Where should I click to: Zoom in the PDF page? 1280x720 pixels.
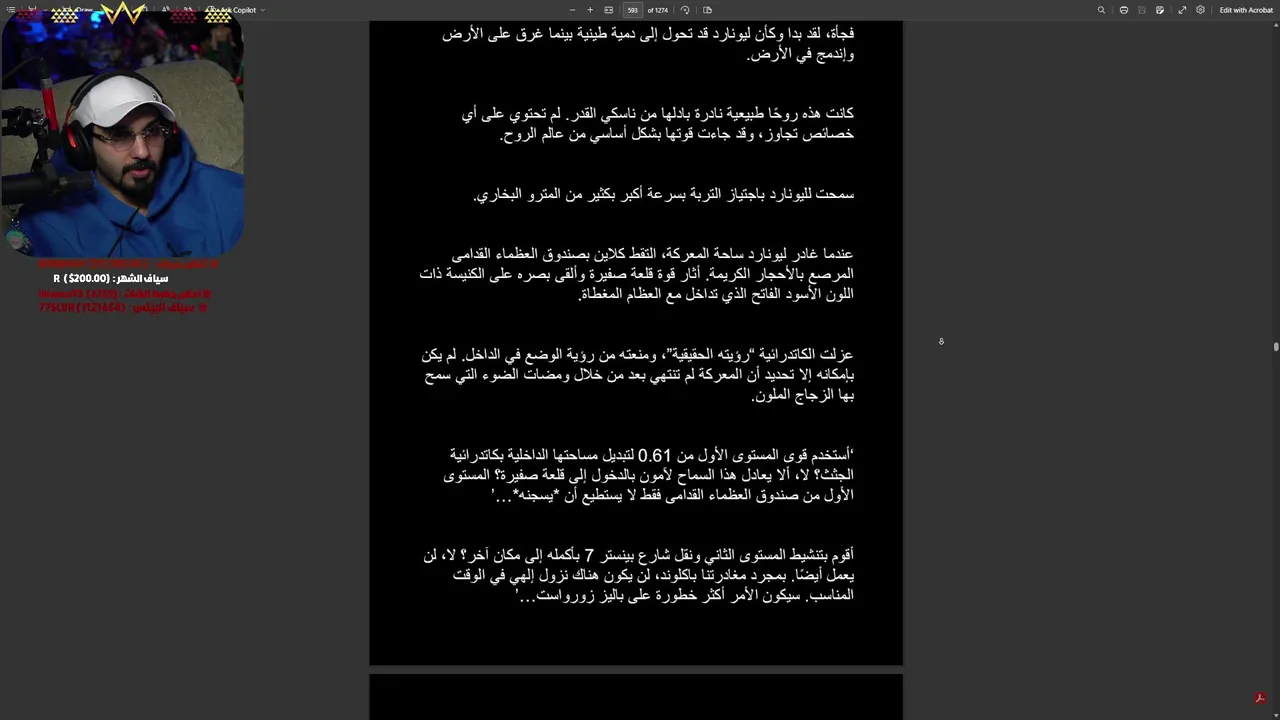(590, 10)
